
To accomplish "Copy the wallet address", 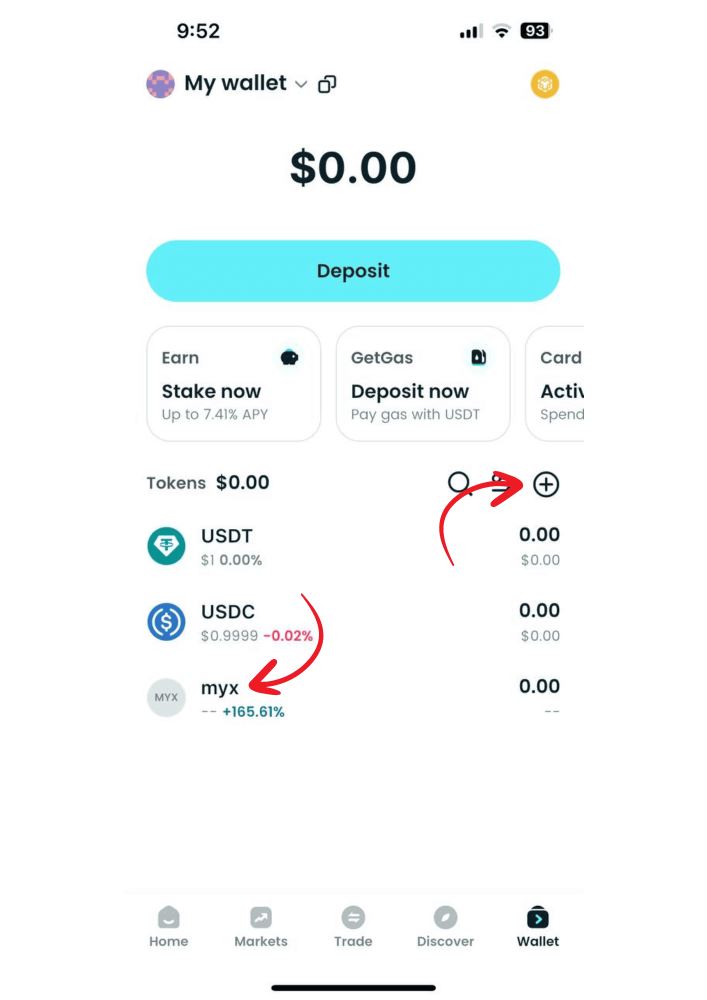I will 327,85.
